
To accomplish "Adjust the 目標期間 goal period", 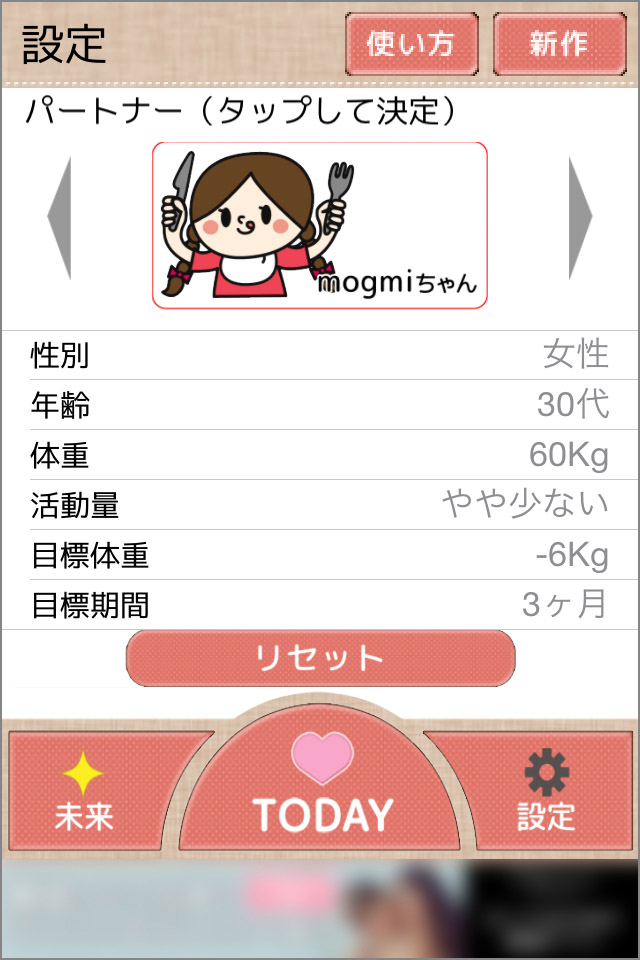I will (x=320, y=605).
